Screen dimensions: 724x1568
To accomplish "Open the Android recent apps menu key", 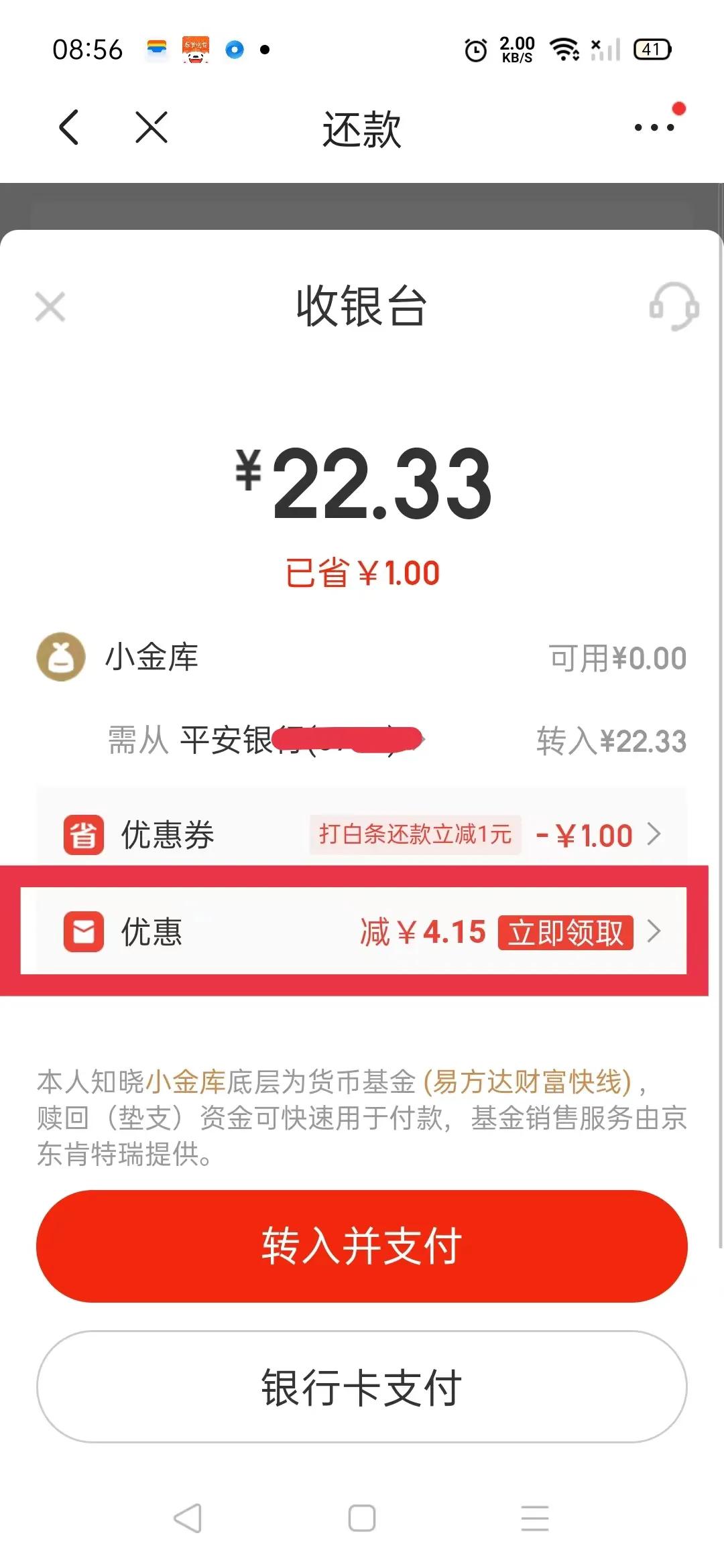I will click(x=533, y=1518).
